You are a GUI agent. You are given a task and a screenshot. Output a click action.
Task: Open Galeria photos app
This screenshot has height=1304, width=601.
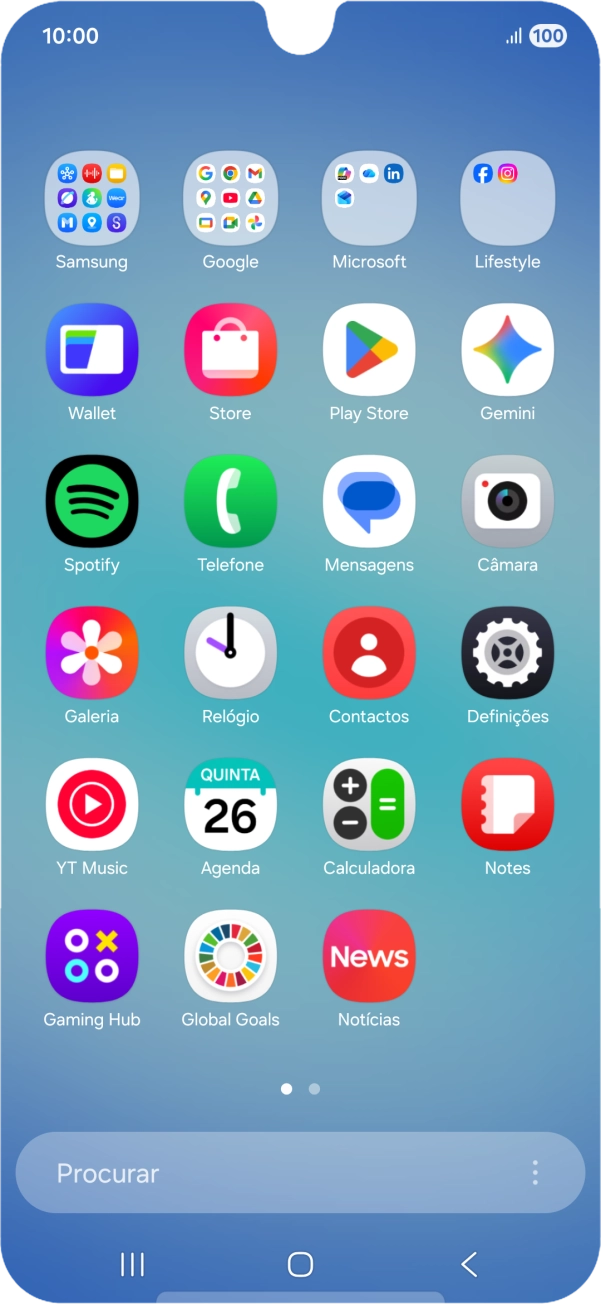pos(92,653)
